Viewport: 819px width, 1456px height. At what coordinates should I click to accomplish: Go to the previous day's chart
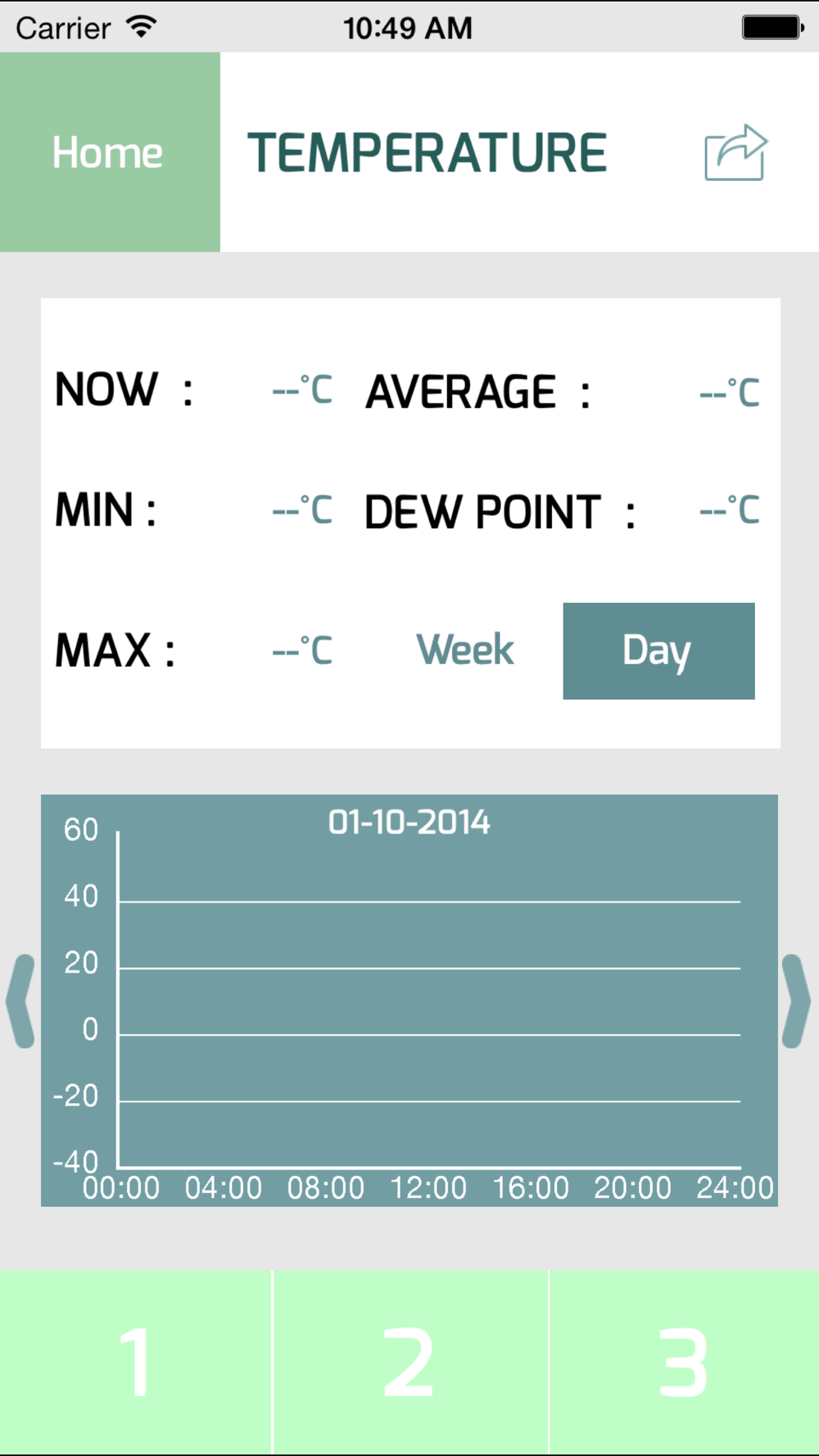pos(20,1001)
